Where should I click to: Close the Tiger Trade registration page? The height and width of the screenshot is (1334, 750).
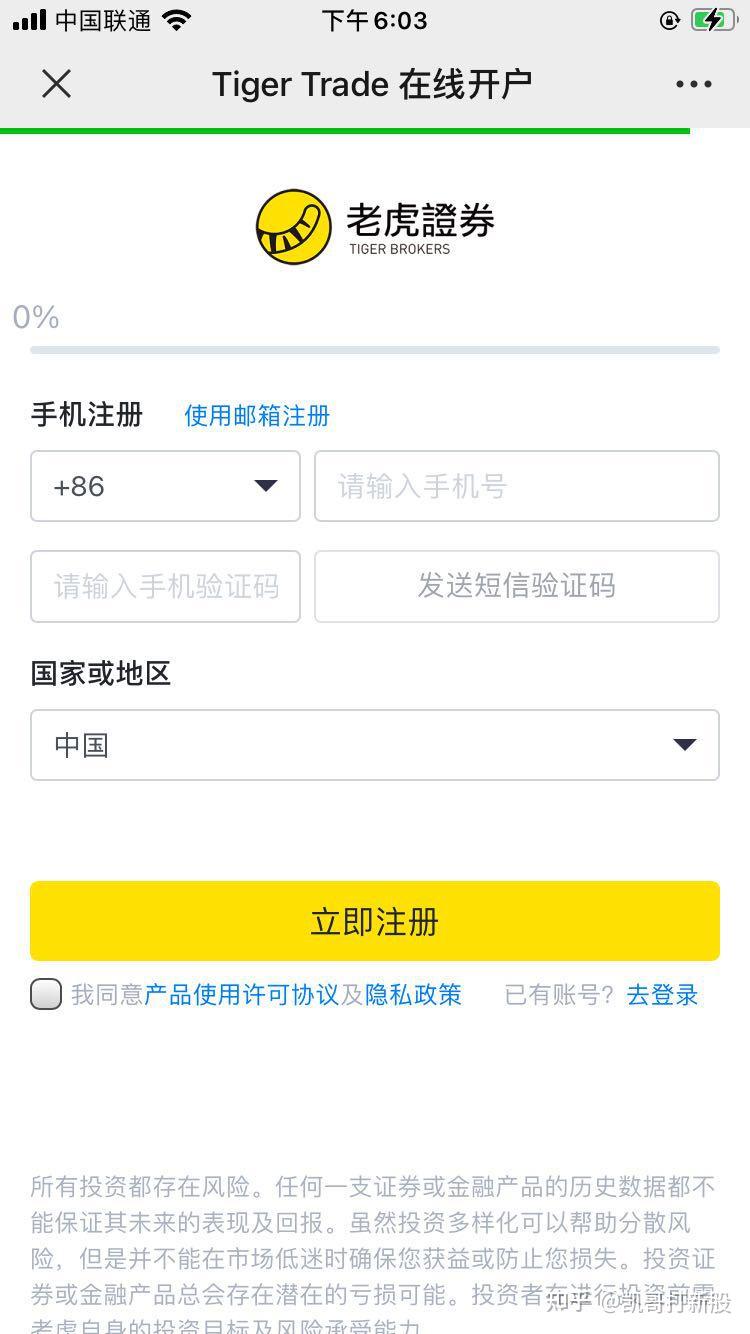tap(56, 84)
